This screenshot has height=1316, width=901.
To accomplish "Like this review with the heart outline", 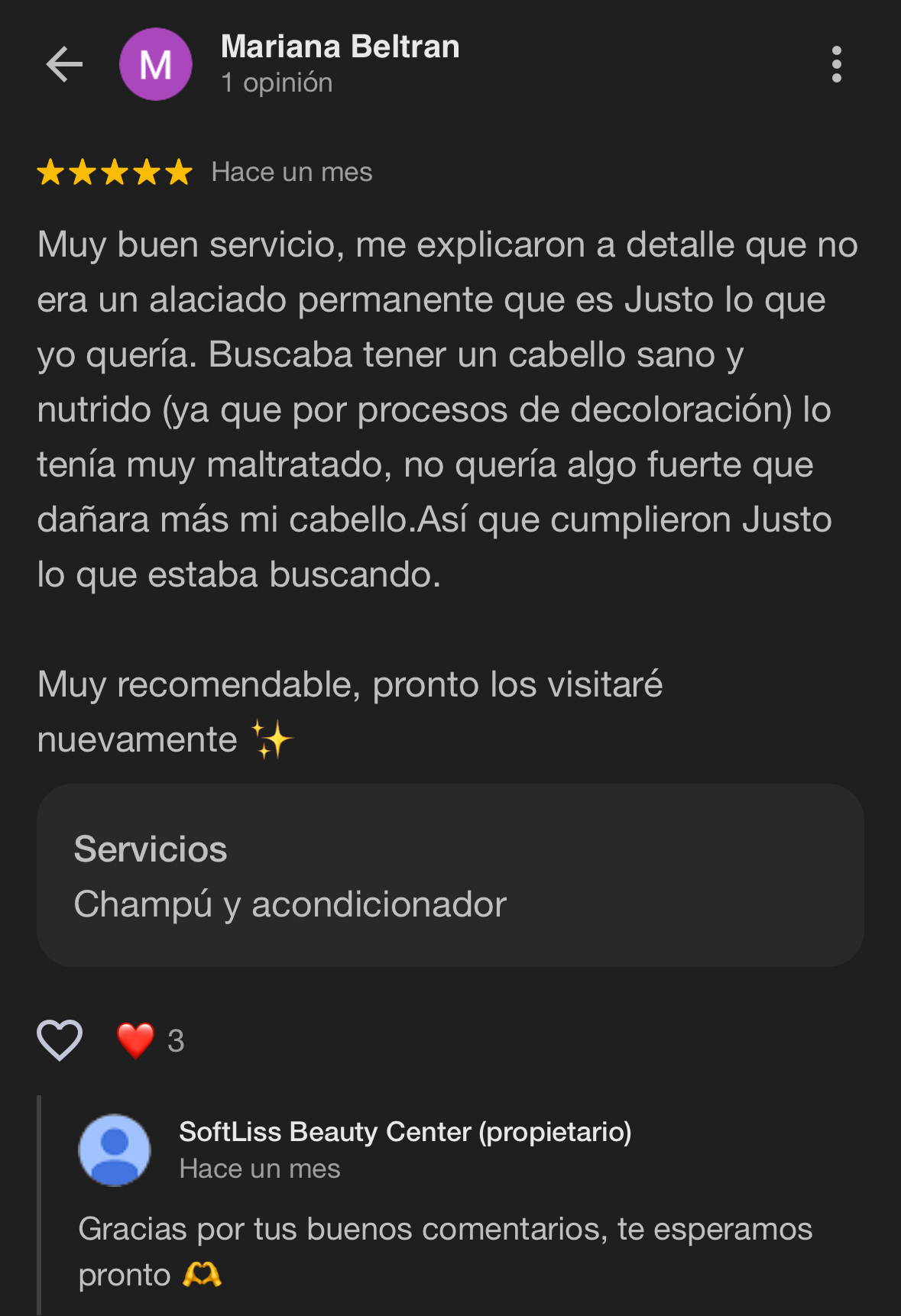I will click(x=60, y=1040).
